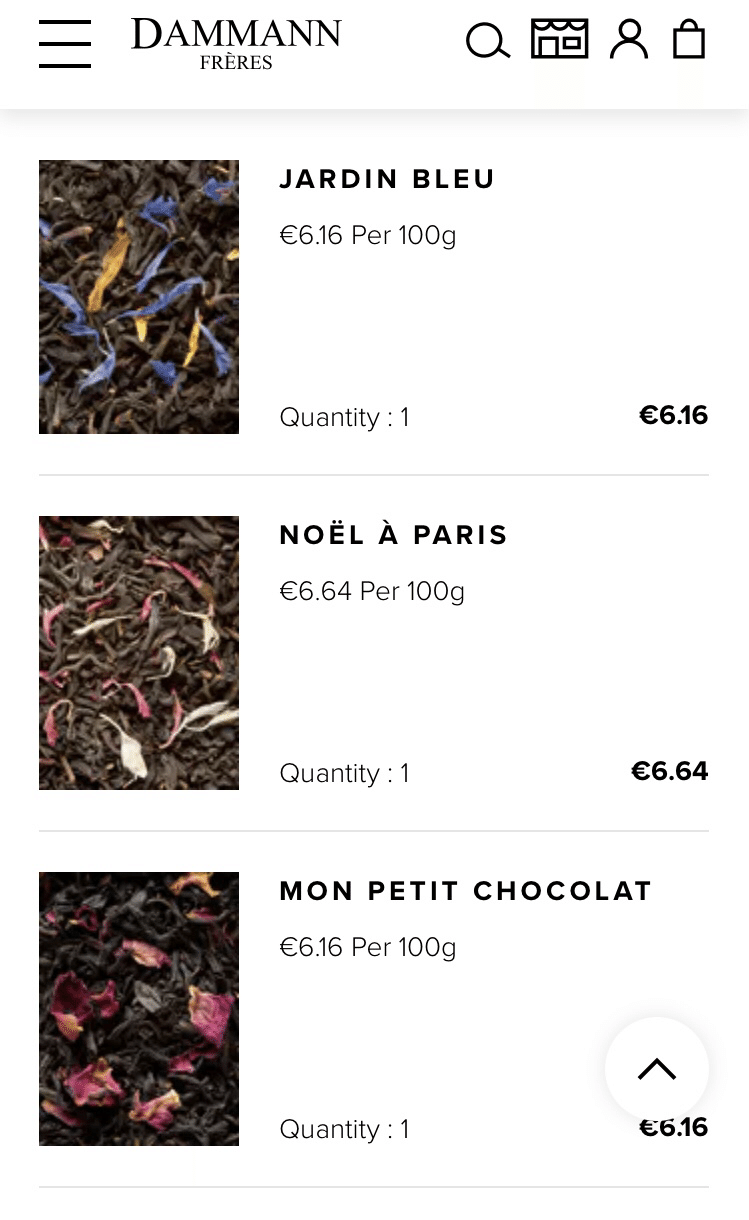Viewport: 749px width, 1220px height.
Task: Tap the back-to-top arrow button
Action: coord(657,1069)
